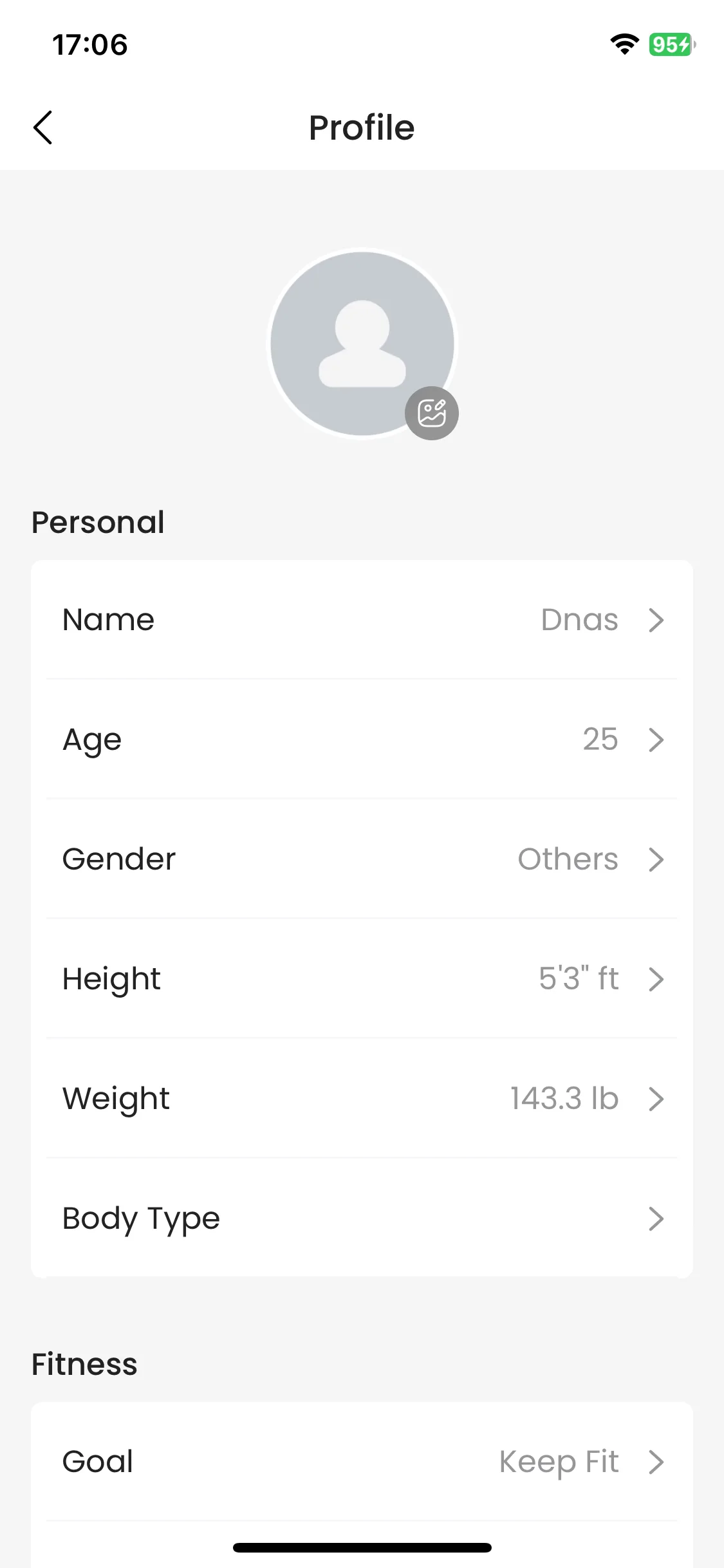
Task: Edit the profile photo
Action: pyautogui.click(x=431, y=413)
